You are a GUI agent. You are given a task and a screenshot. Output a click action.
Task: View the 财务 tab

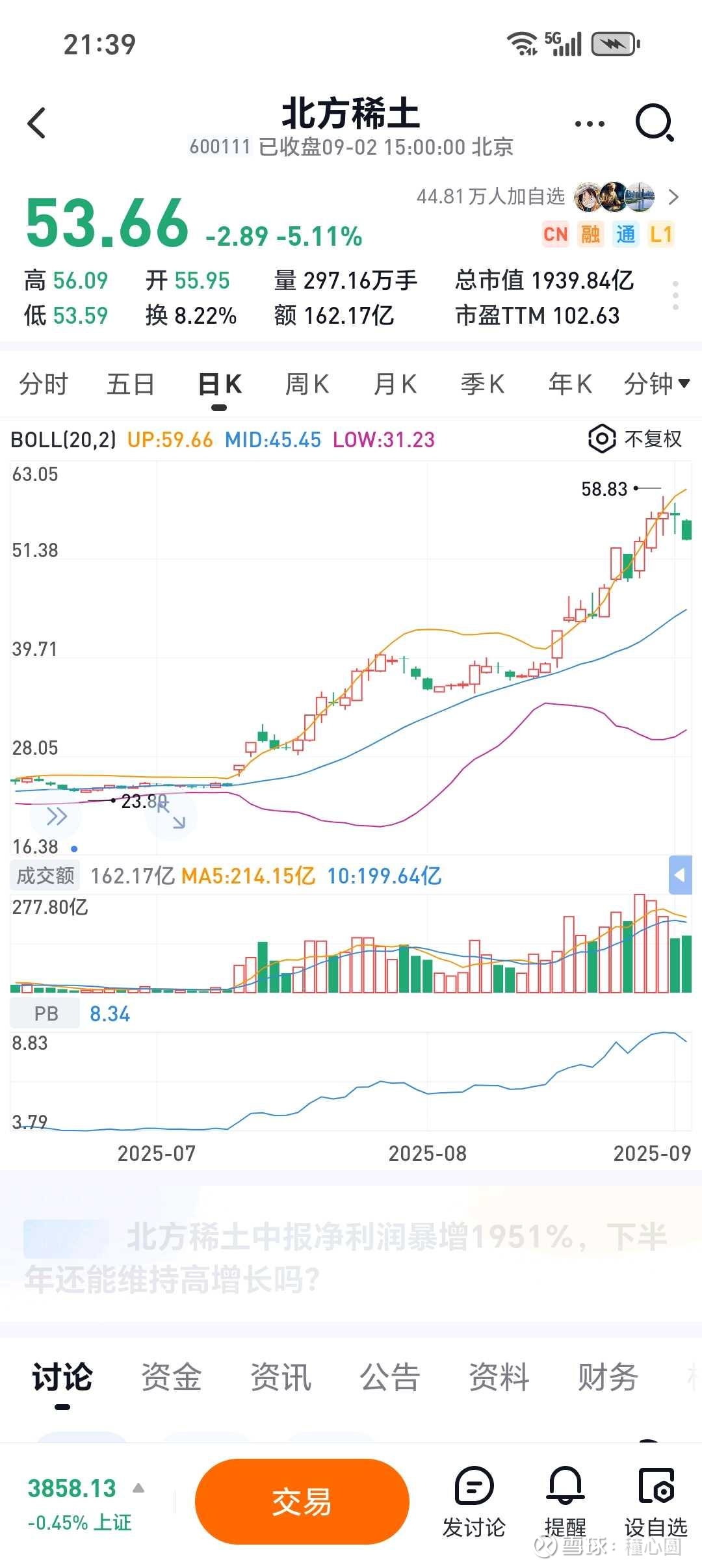pyautogui.click(x=608, y=1377)
